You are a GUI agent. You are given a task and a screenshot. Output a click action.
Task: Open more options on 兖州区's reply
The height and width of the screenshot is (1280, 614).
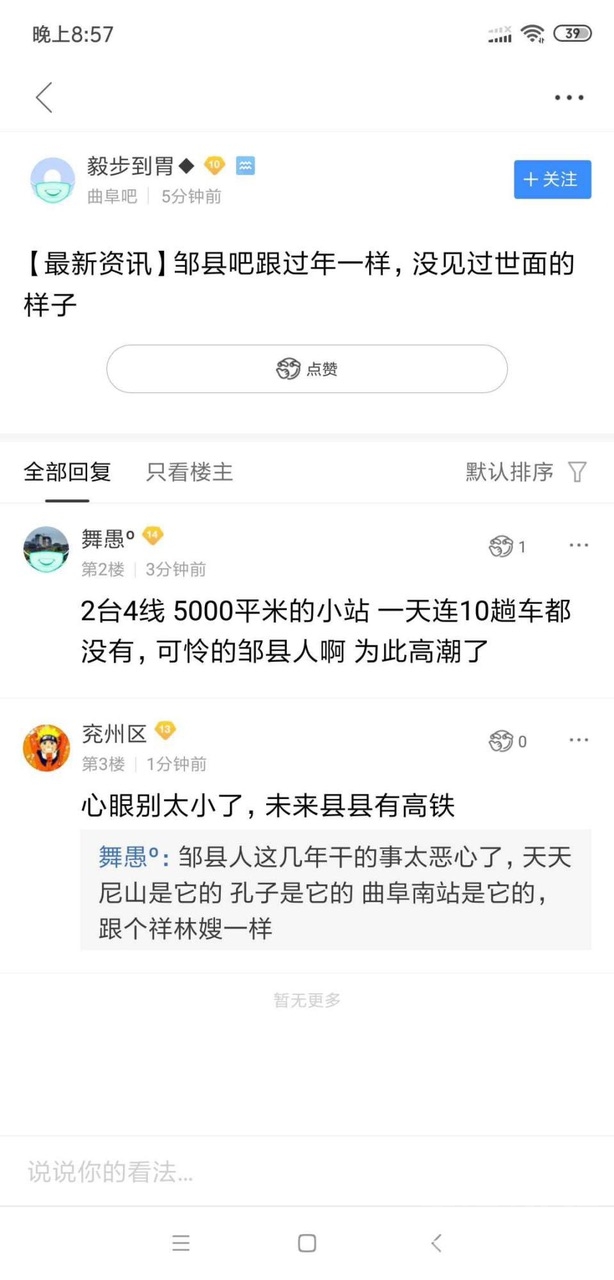[578, 740]
